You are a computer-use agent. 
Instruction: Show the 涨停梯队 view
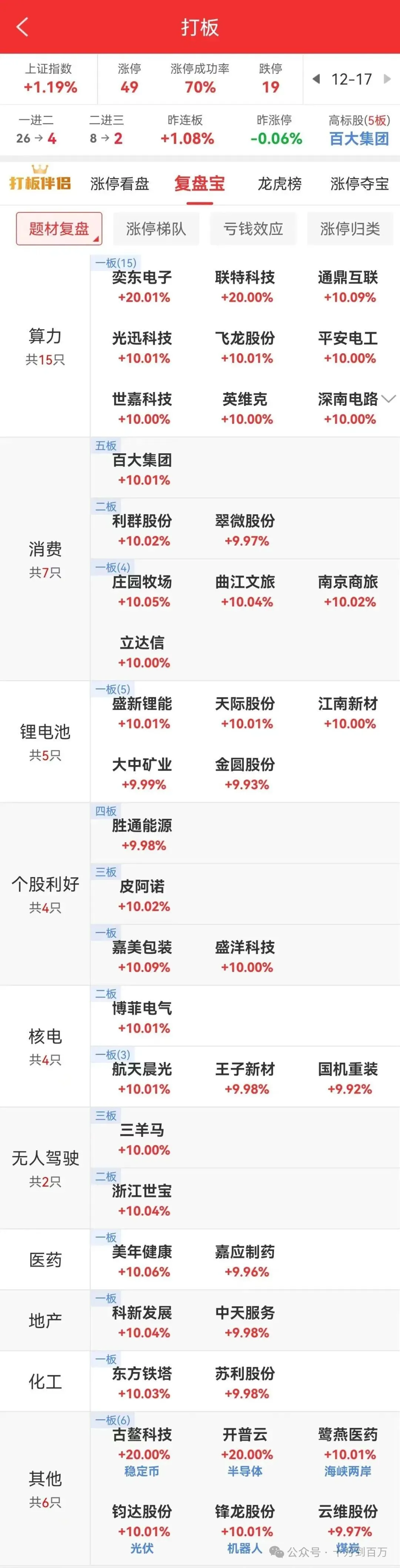tap(156, 229)
